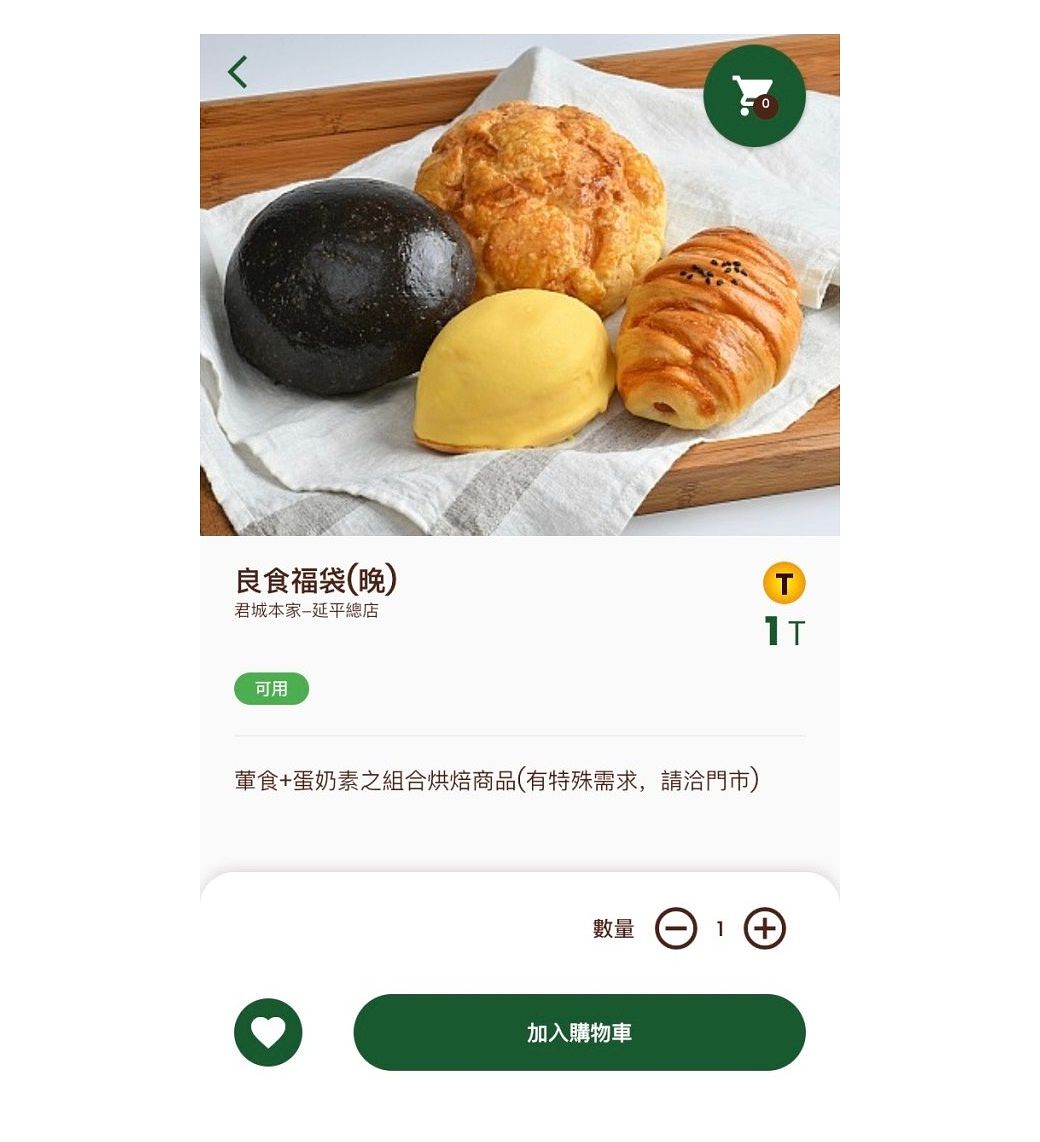This screenshot has width=1040, height=1142.
Task: Add item to favorites with heart
Action: tap(268, 1032)
